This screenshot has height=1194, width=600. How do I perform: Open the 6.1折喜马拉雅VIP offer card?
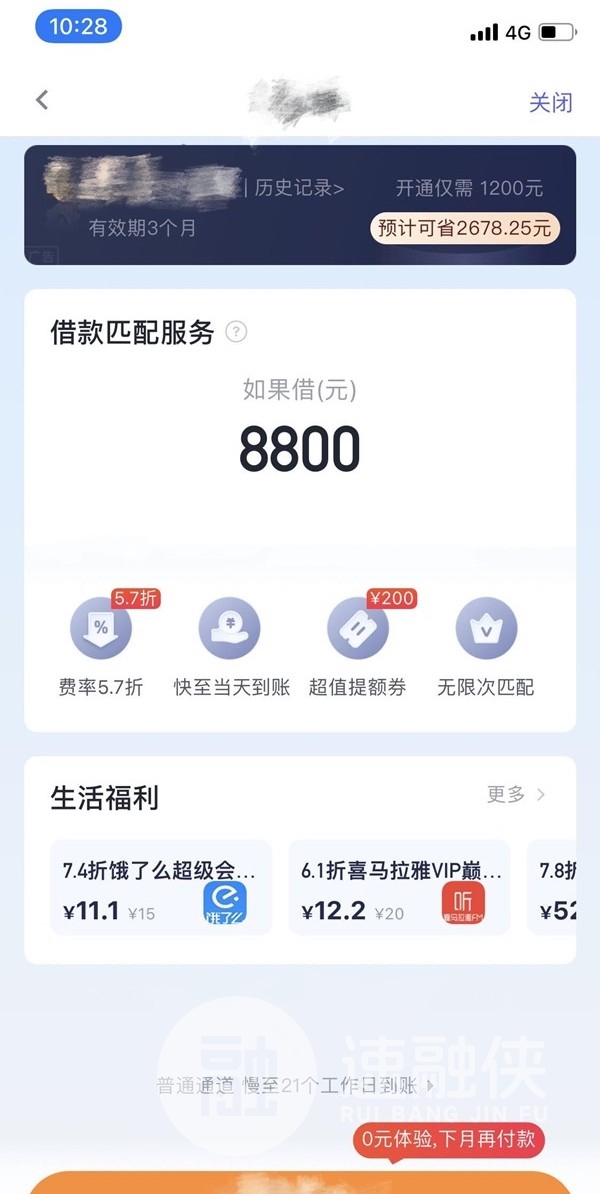[x=399, y=887]
